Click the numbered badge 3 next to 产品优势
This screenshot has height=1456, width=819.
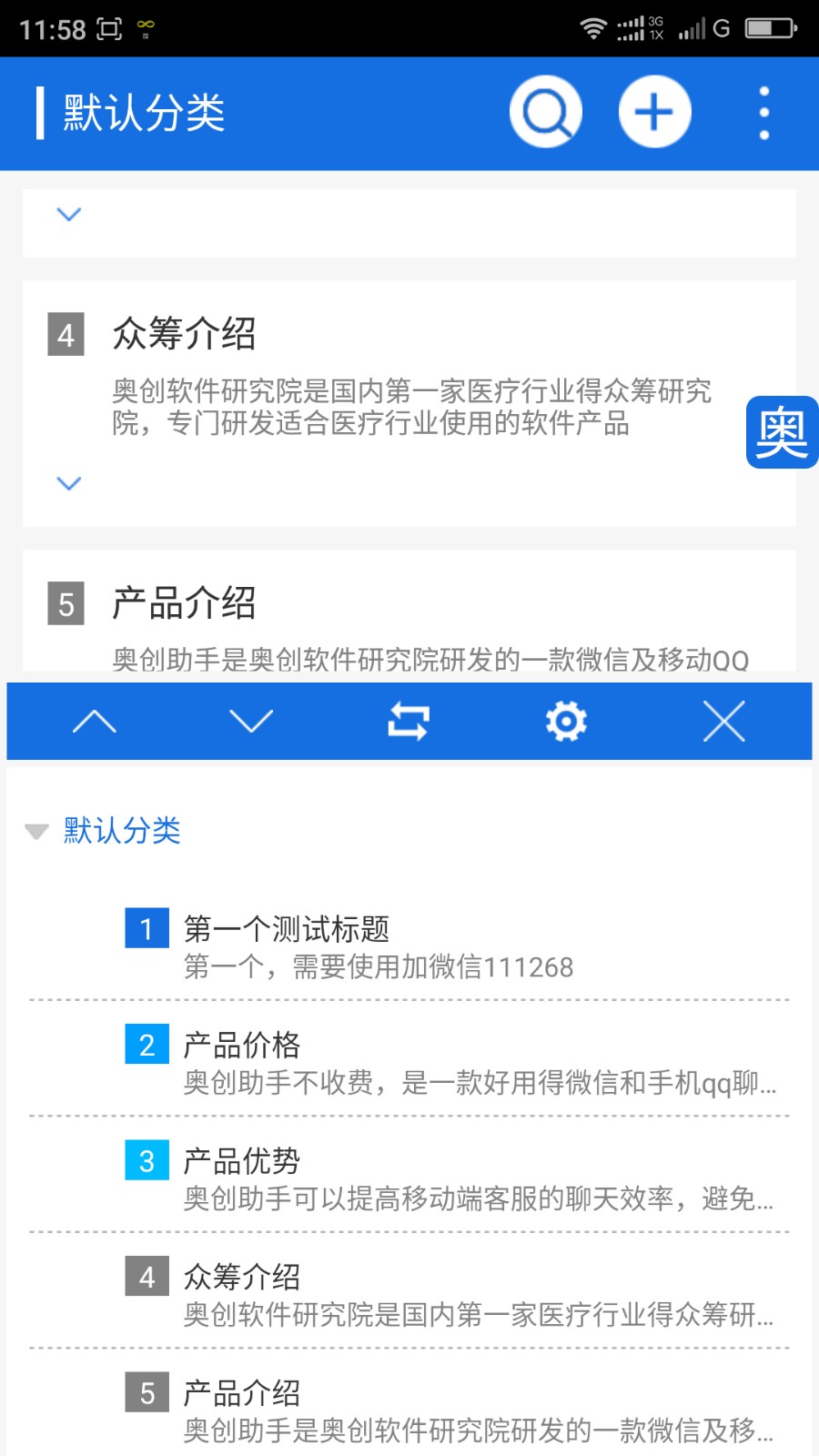[x=146, y=1160]
